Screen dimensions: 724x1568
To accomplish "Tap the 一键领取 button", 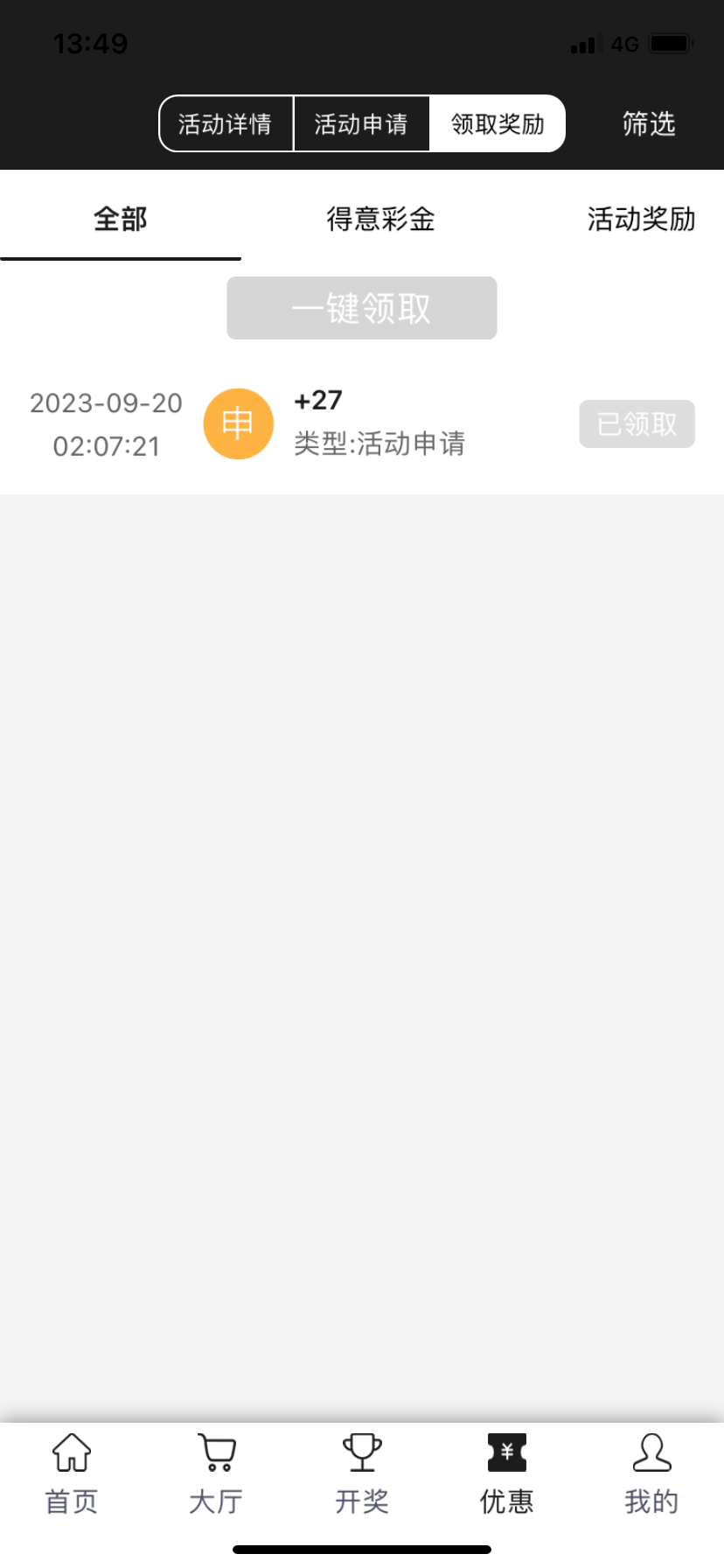I will [x=362, y=308].
